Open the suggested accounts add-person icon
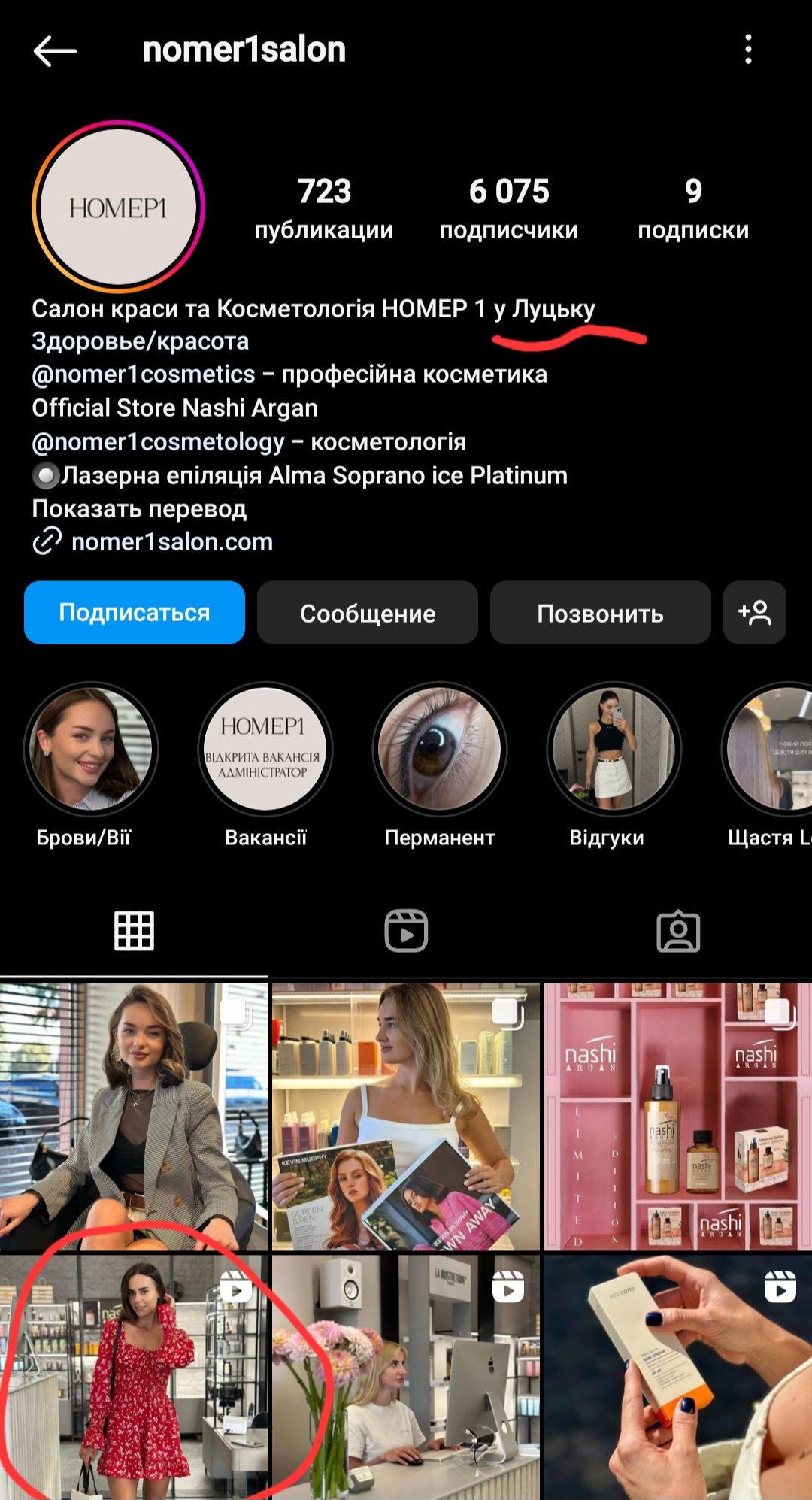The height and width of the screenshot is (1500, 812). [x=755, y=612]
